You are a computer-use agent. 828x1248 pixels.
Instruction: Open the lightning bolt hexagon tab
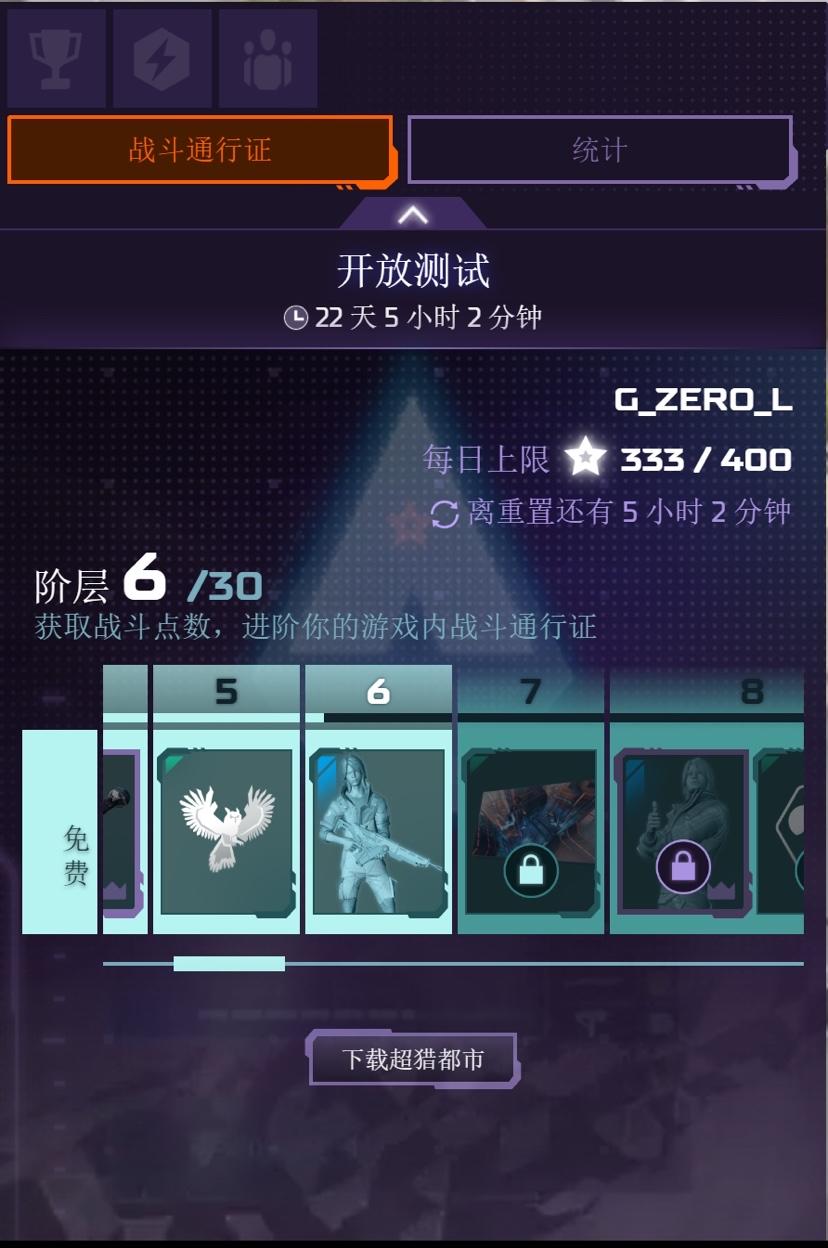click(162, 59)
